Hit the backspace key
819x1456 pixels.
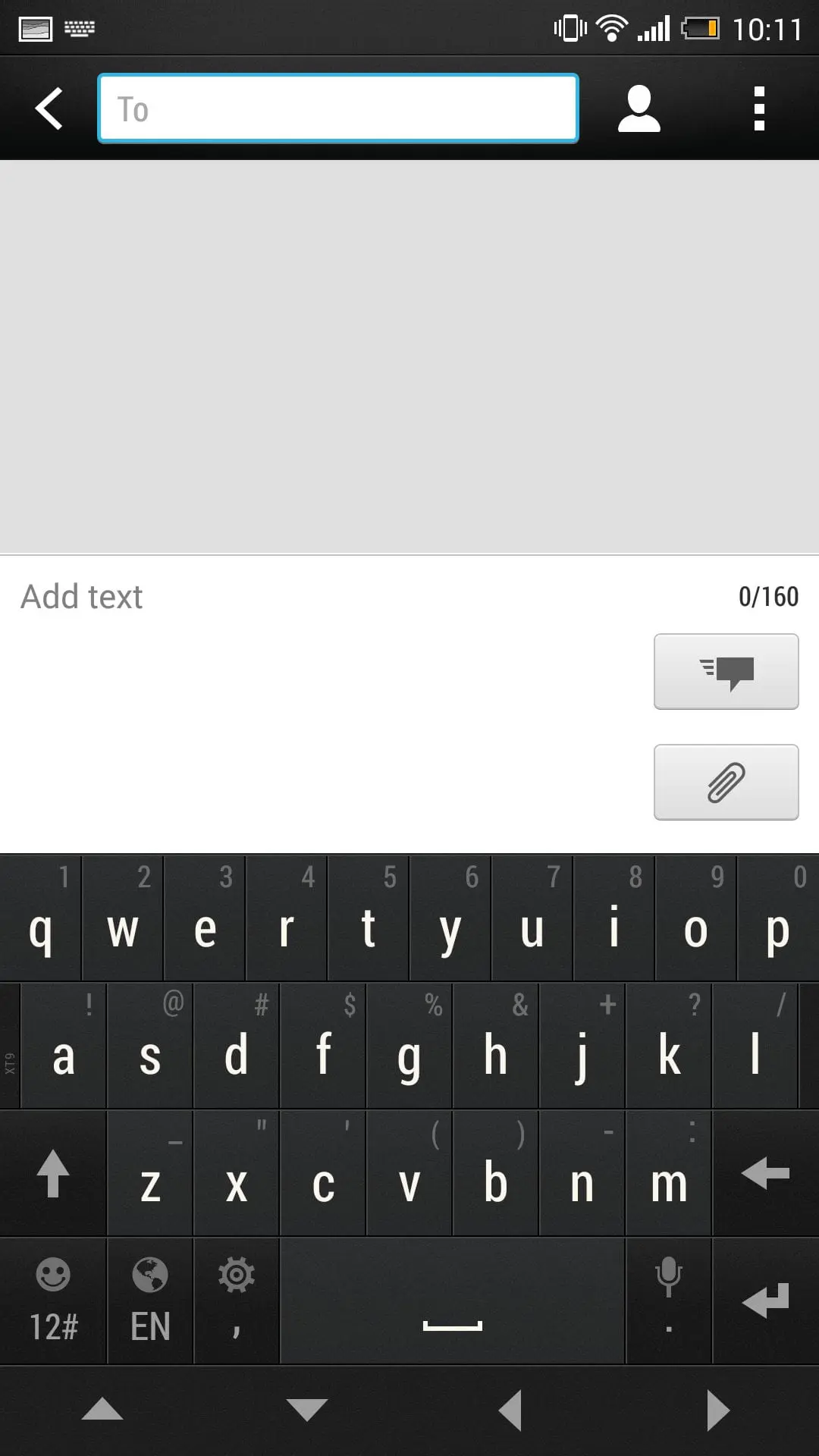[766, 1173]
